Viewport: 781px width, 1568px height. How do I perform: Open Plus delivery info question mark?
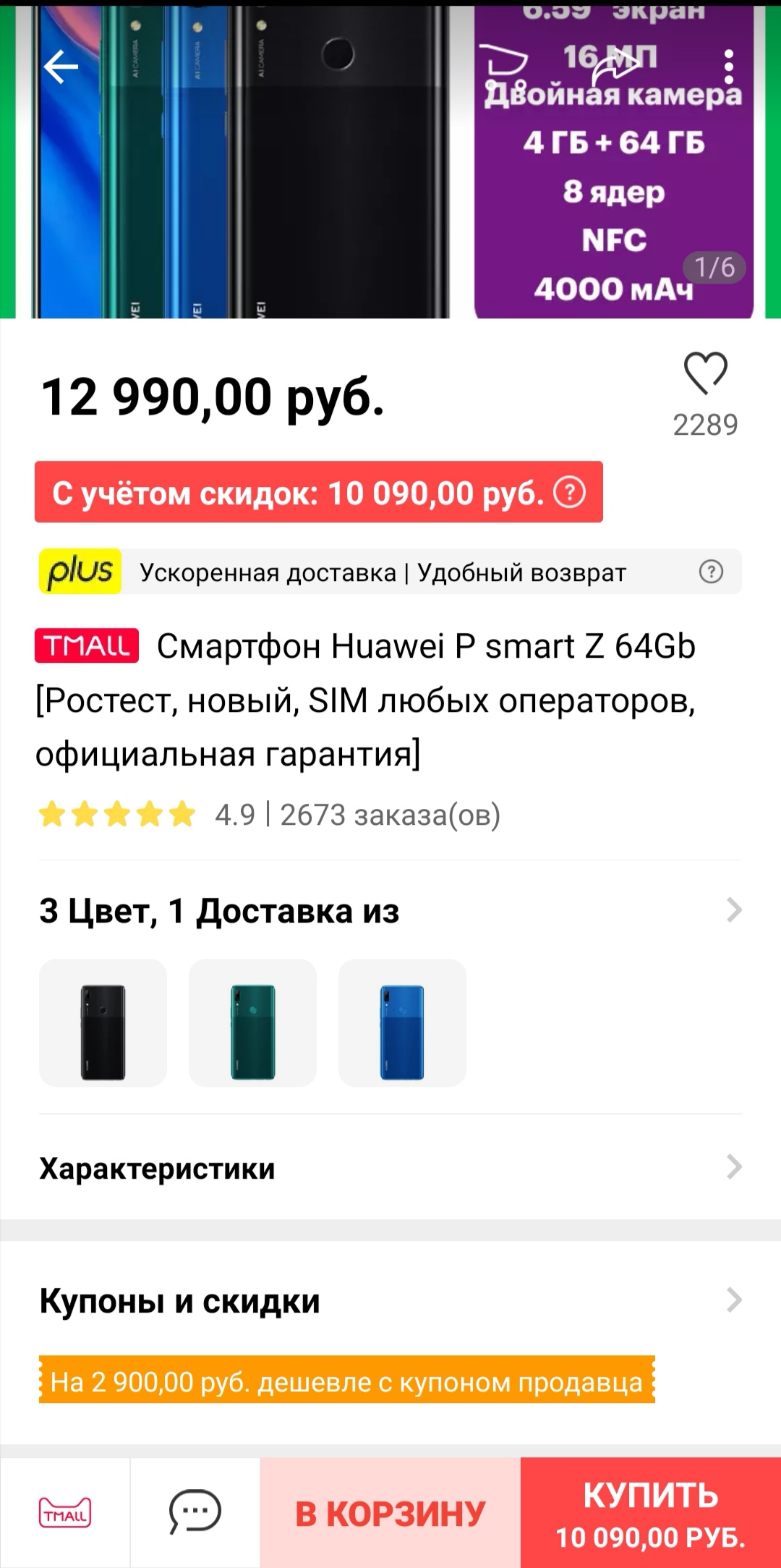(711, 572)
